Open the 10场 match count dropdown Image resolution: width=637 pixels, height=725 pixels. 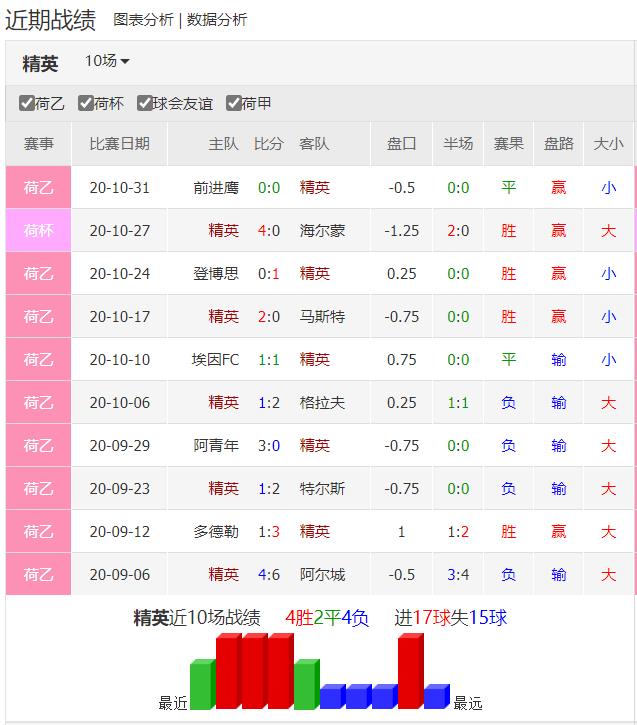(x=107, y=61)
